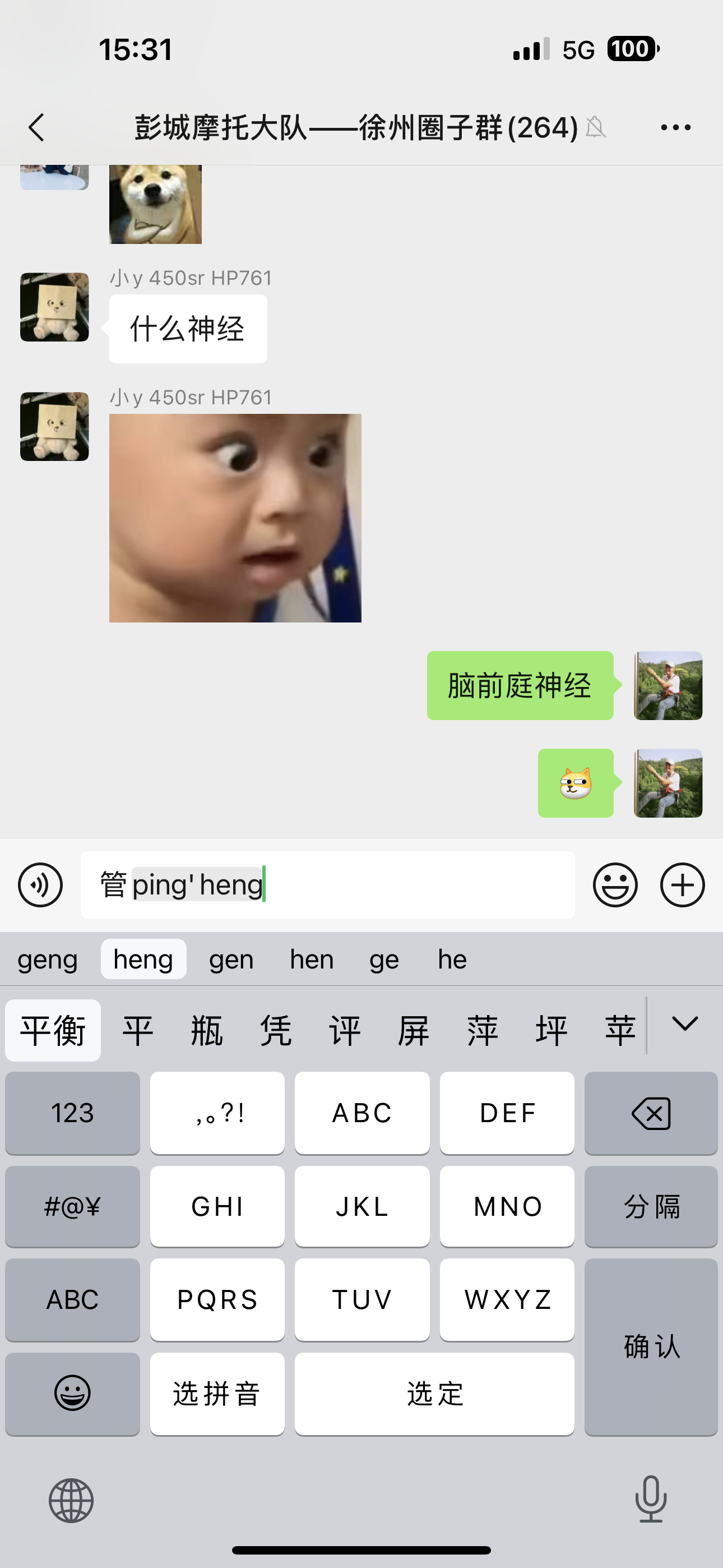Switch input language with globe key
The width and height of the screenshot is (723, 1568).
(71, 1501)
